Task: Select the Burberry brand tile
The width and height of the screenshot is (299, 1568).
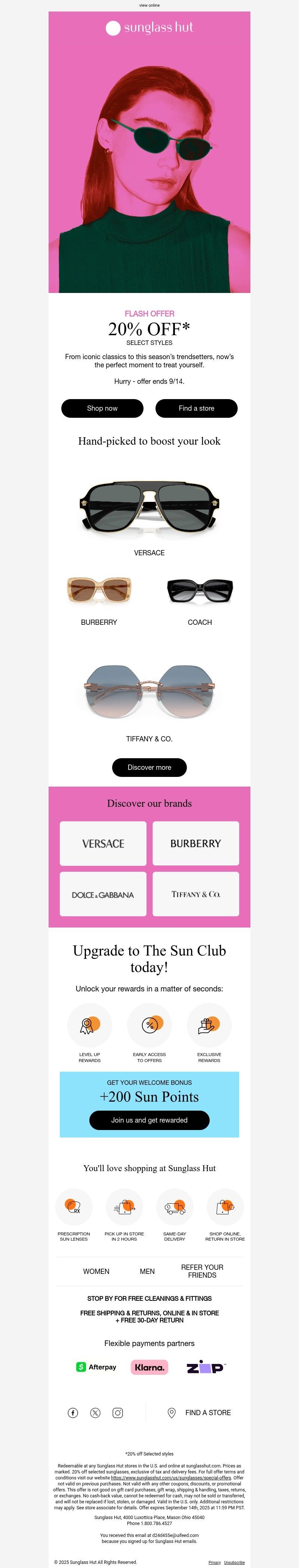Action: tap(195, 844)
